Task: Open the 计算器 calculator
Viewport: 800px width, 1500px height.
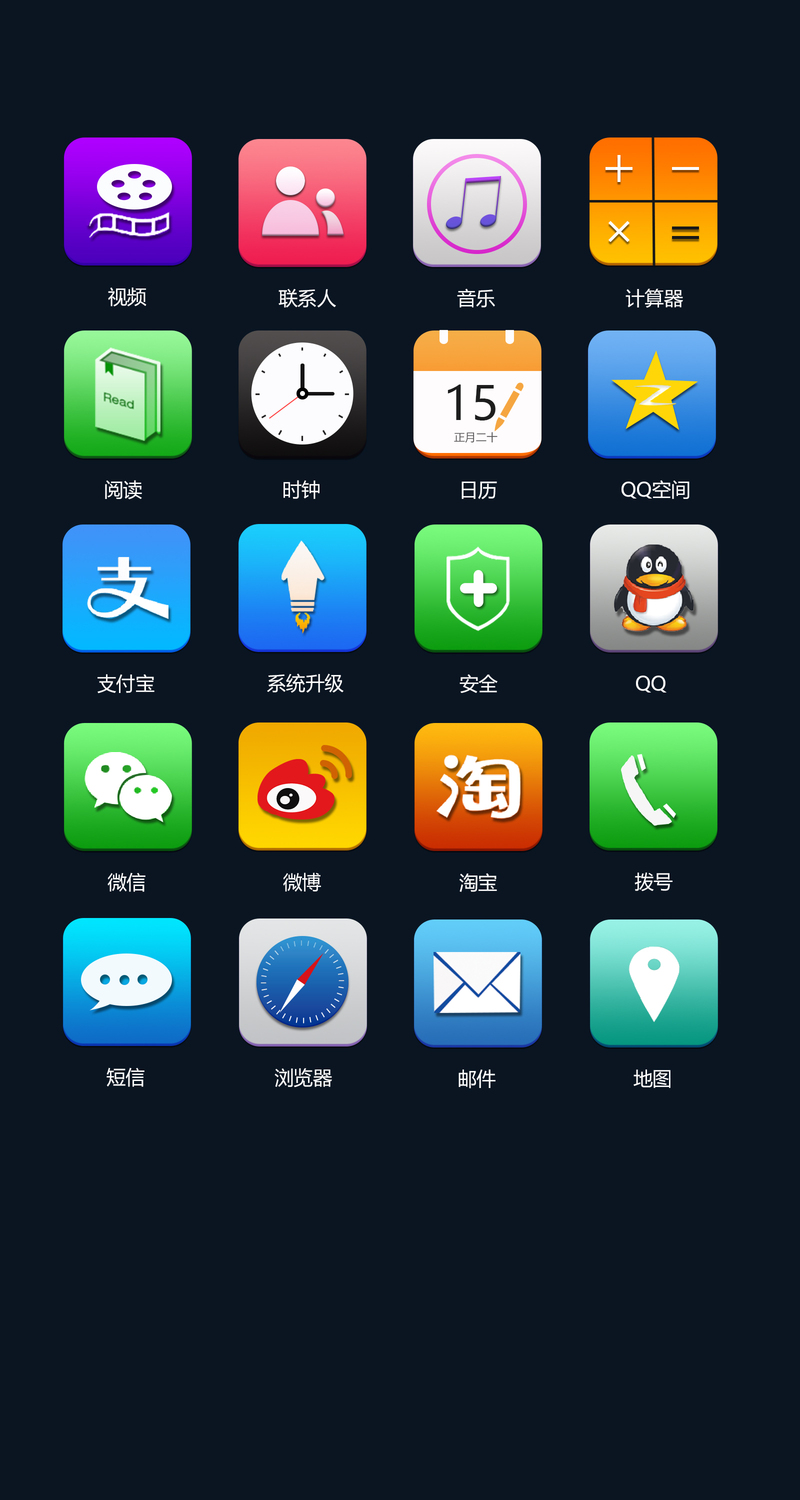Action: click(653, 201)
